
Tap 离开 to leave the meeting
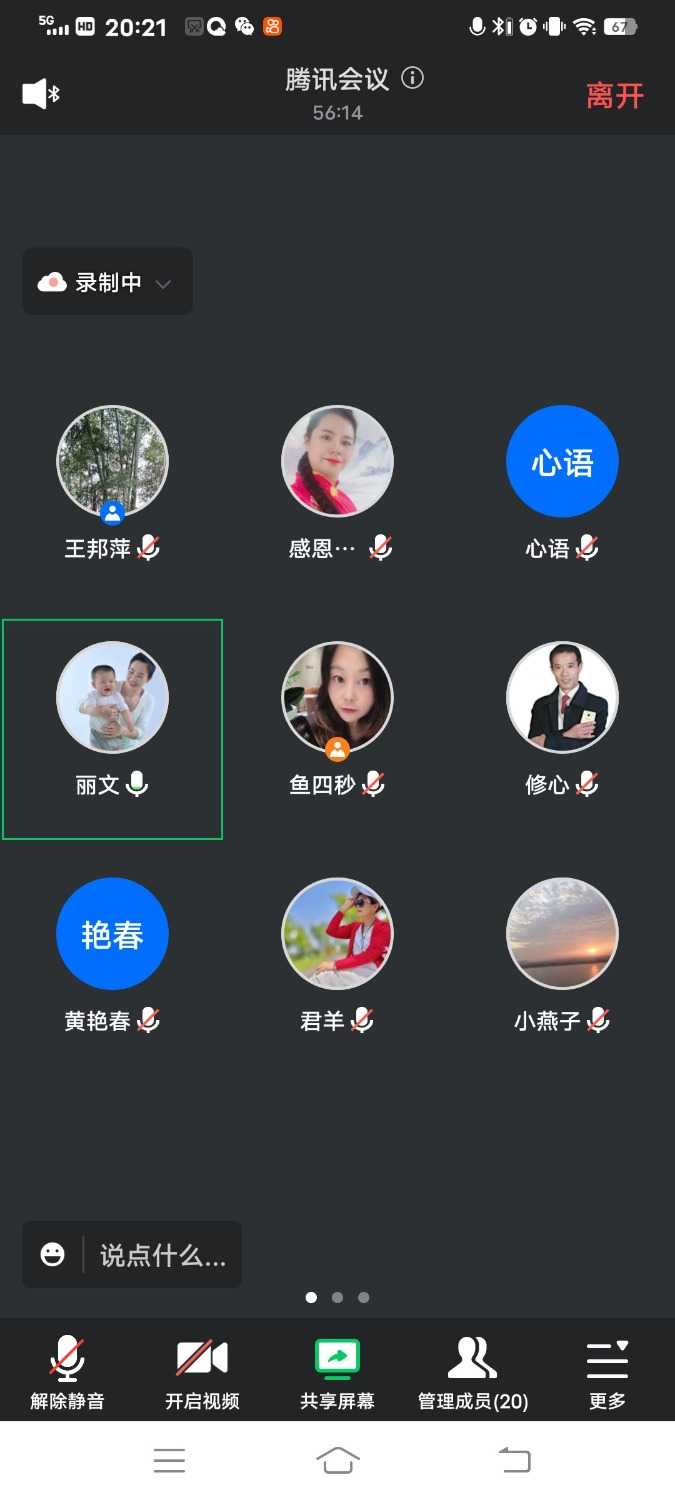(x=614, y=96)
